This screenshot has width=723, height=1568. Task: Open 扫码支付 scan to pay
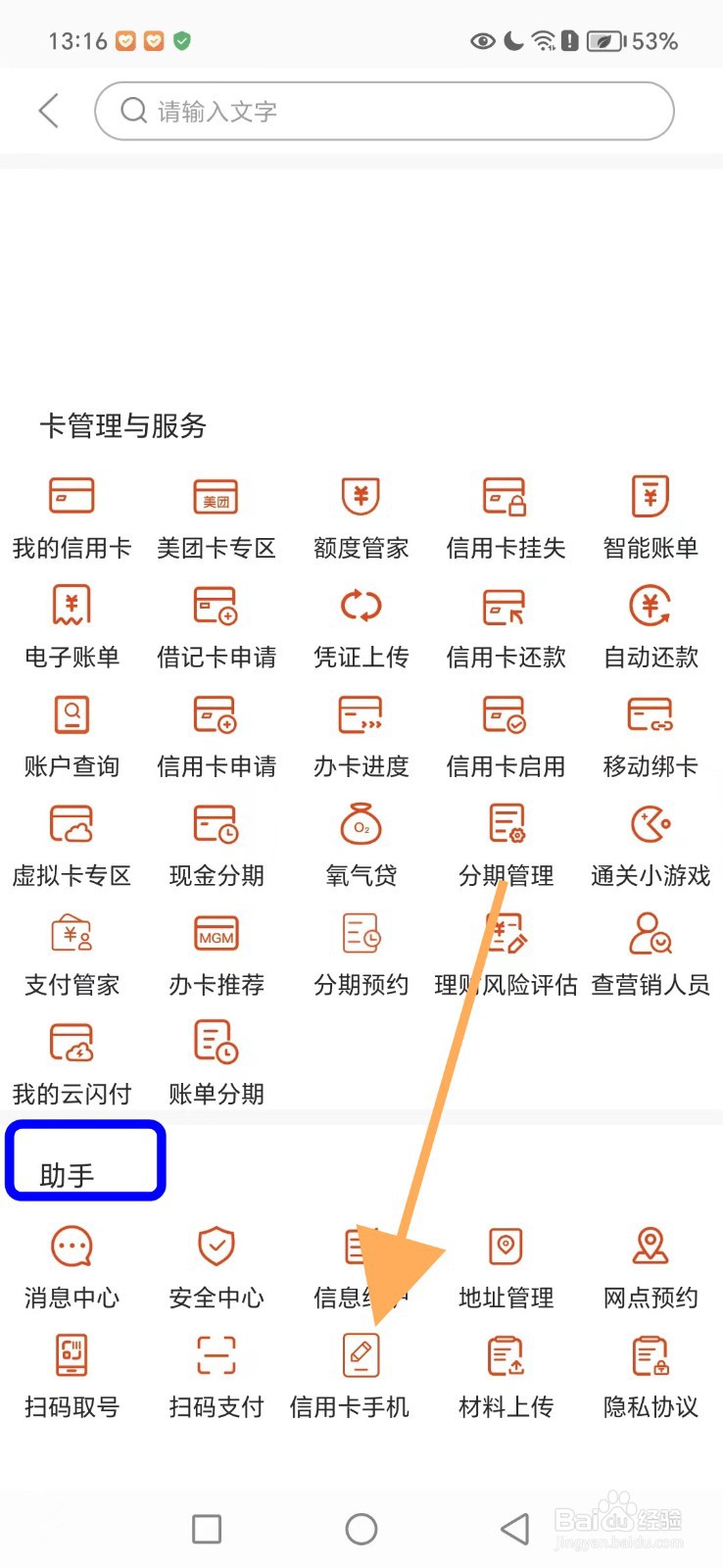pyautogui.click(x=216, y=1372)
